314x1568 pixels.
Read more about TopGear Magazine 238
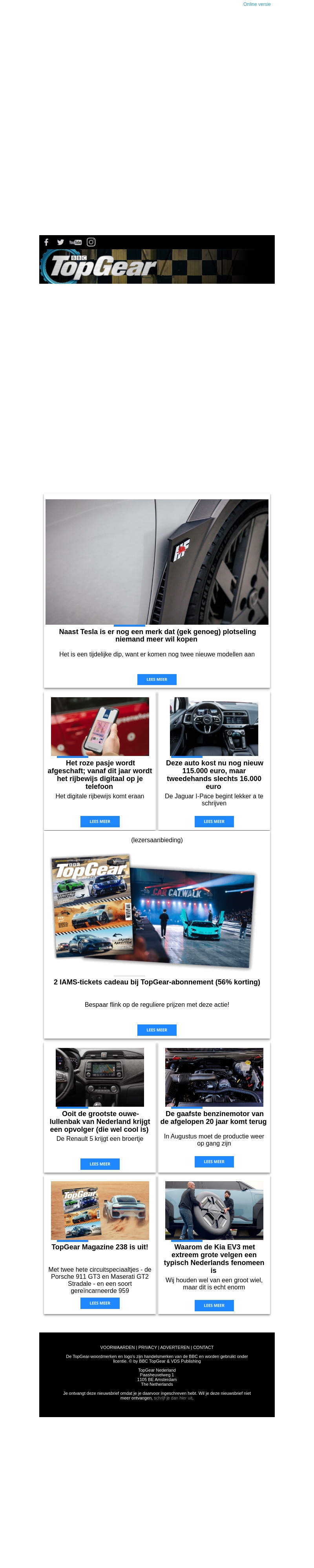[100, 1303]
